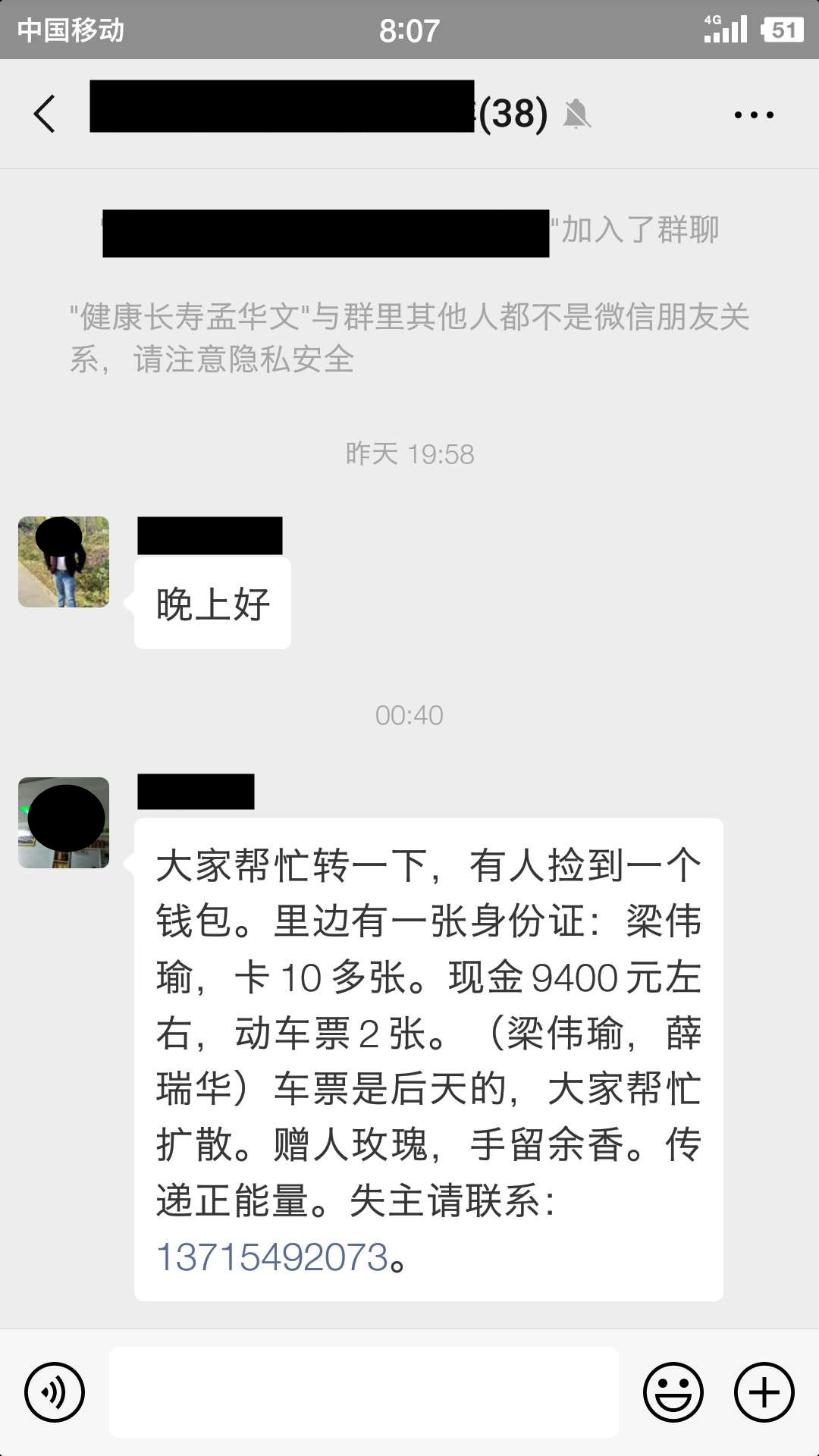Open the emoji sticker panel
819x1456 pixels.
click(x=673, y=1392)
